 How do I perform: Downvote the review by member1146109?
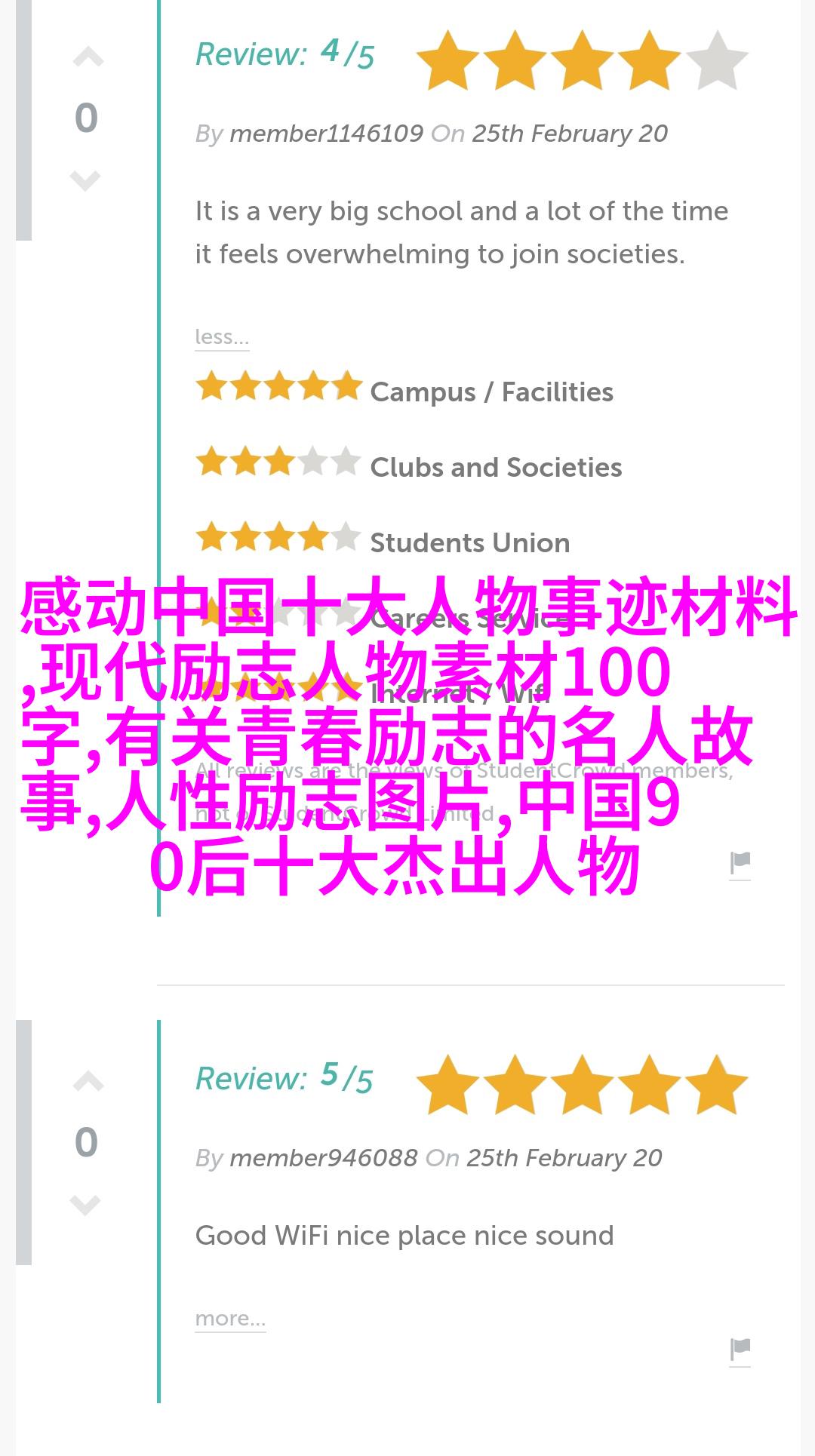(x=85, y=180)
